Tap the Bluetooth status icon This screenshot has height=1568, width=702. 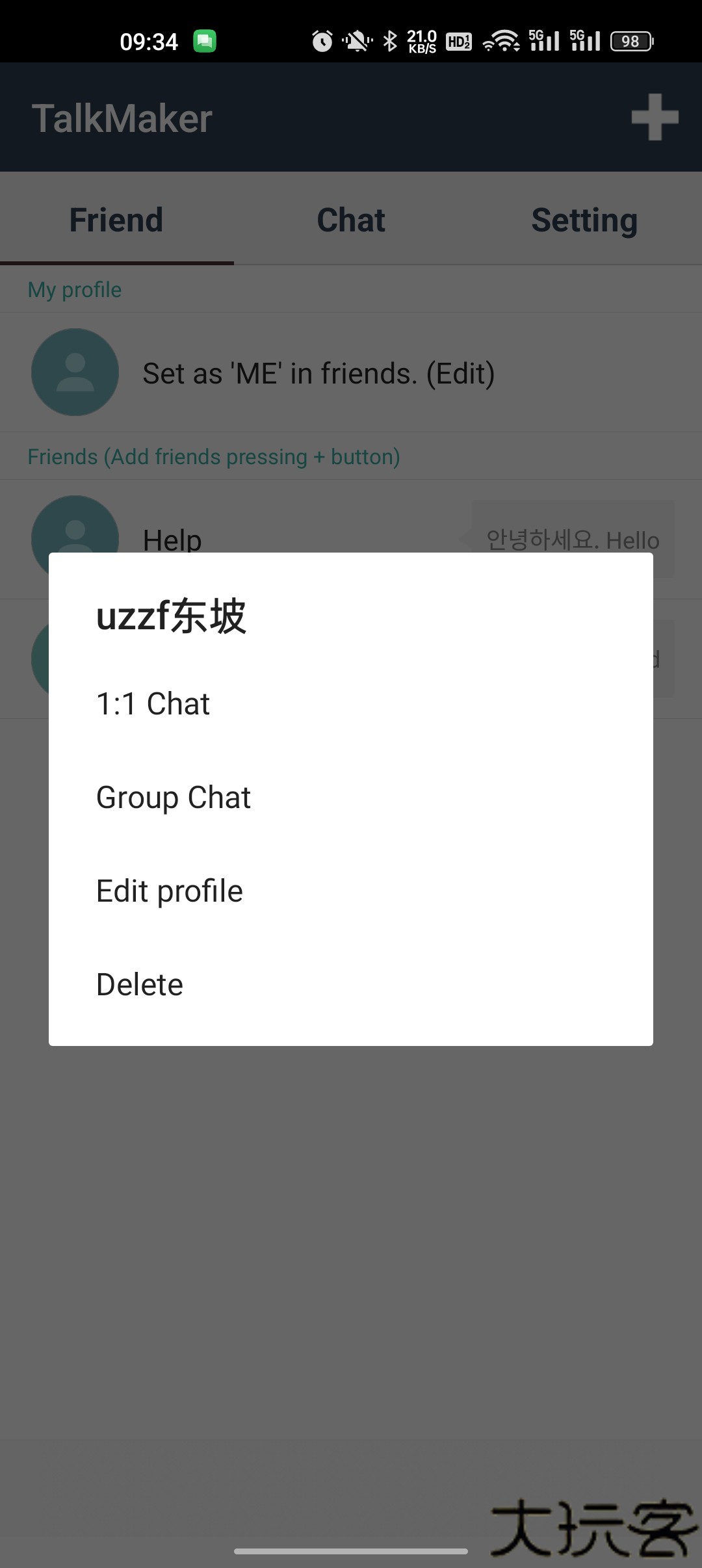point(391,40)
